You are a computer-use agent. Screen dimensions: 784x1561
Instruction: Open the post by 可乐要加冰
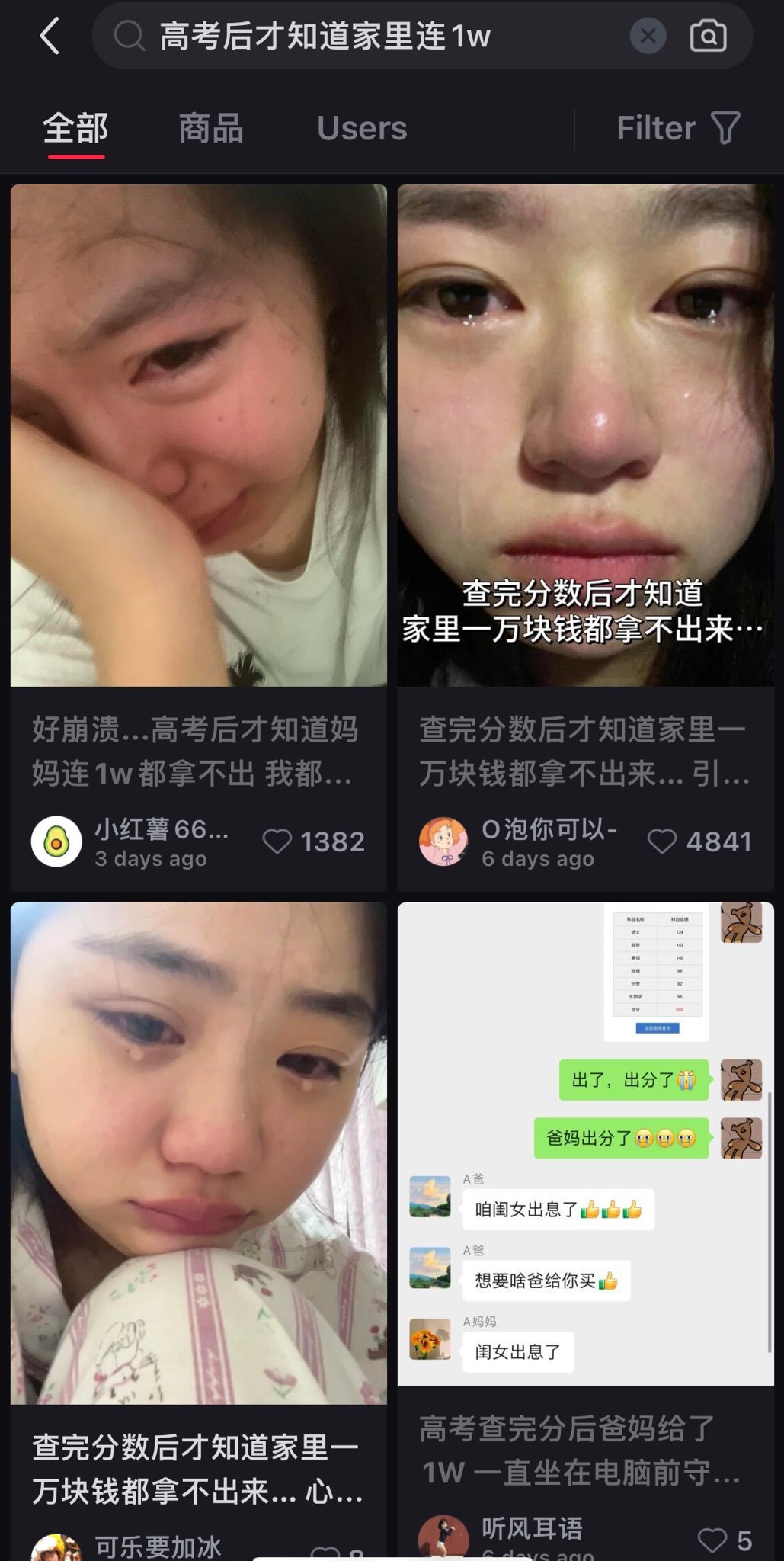(x=198, y=1152)
